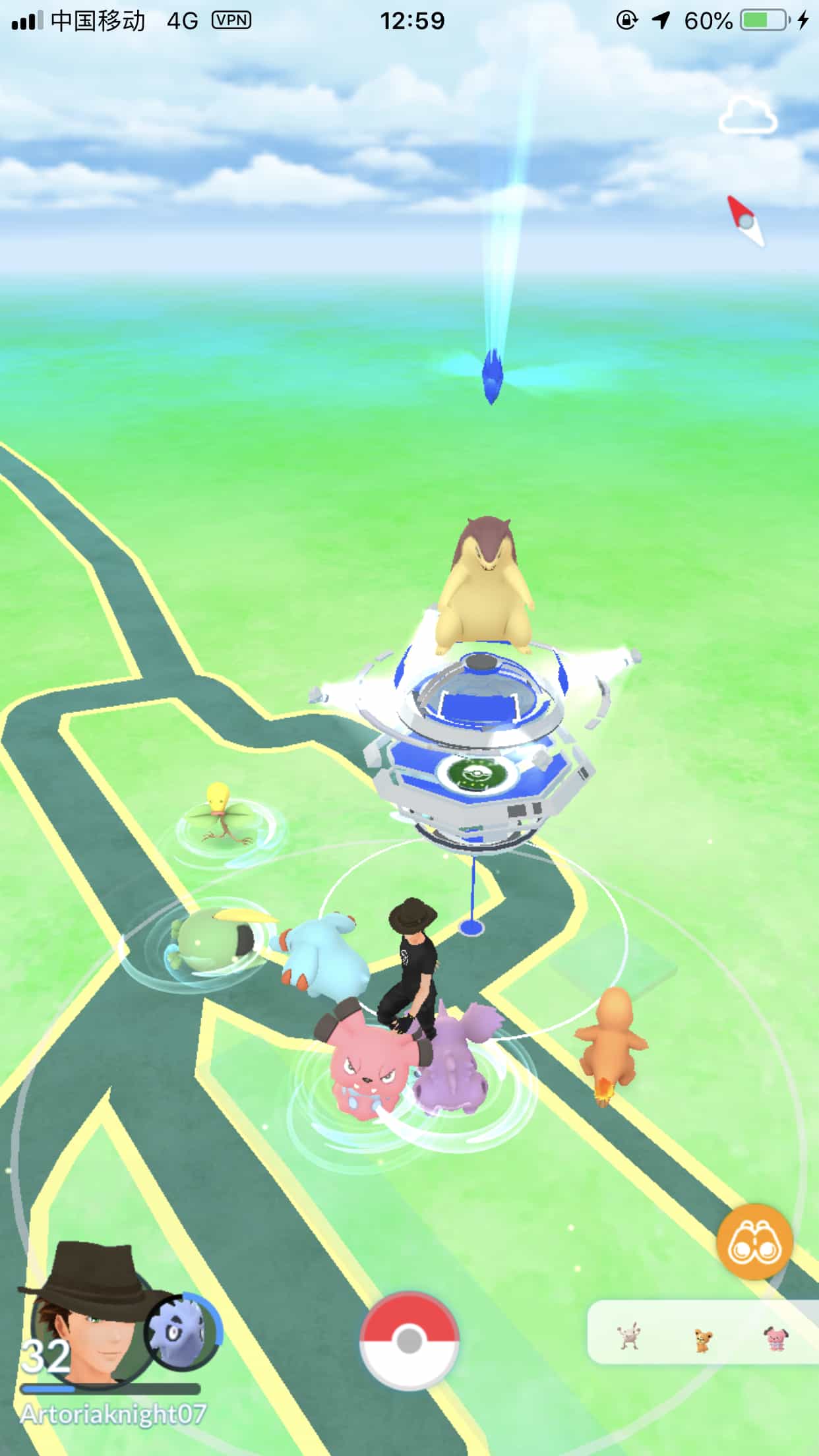
Task: Tap the compass to reorient map
Action: (746, 220)
